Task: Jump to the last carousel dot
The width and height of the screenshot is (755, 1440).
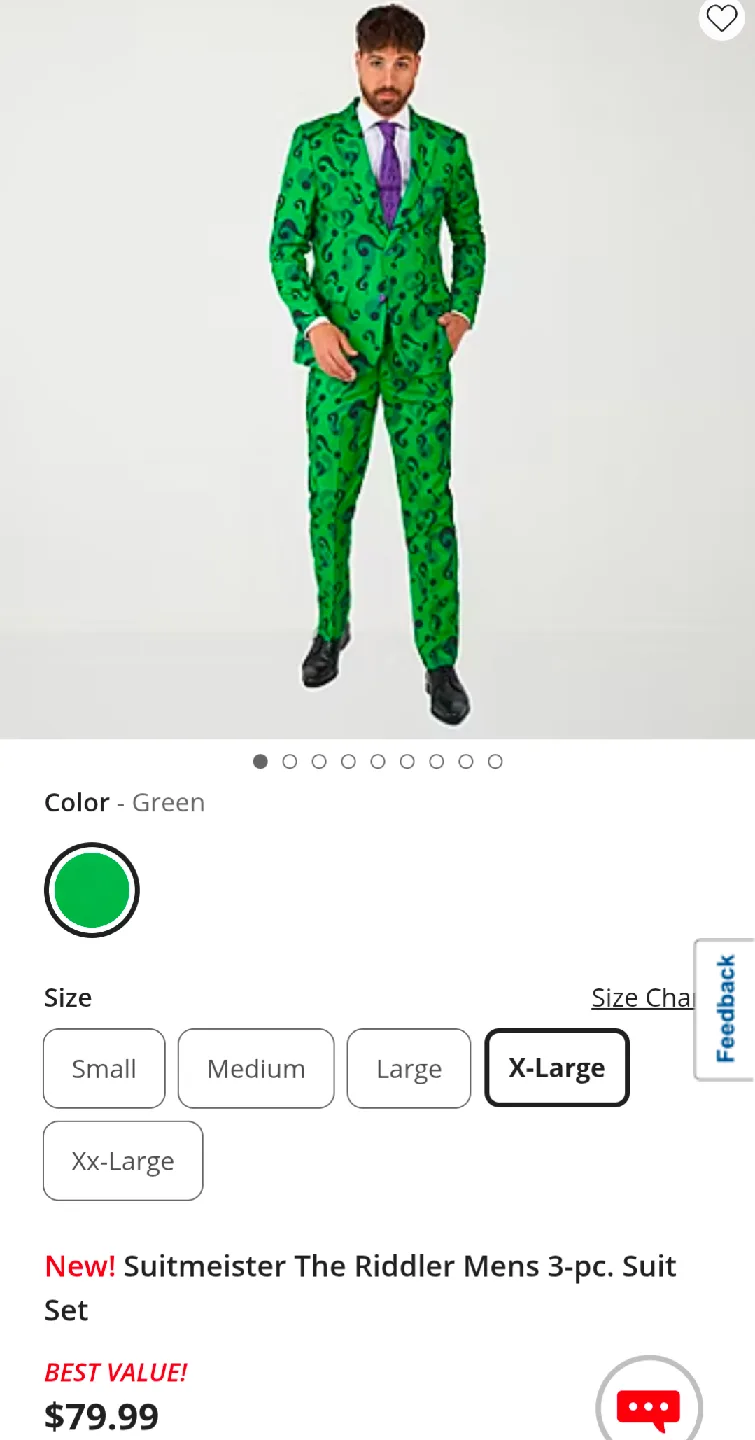Action: point(495,761)
